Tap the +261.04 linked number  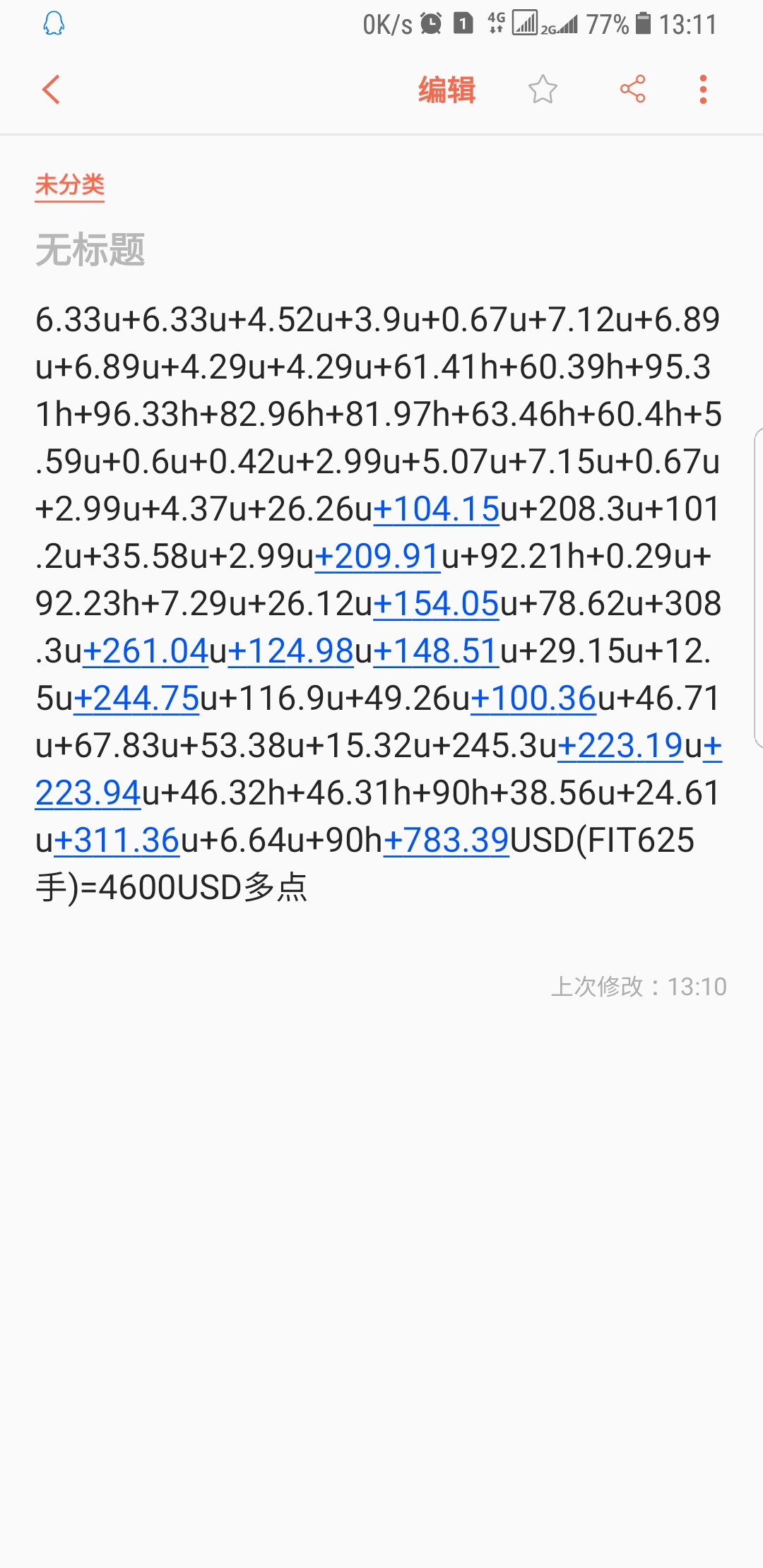[x=146, y=651]
